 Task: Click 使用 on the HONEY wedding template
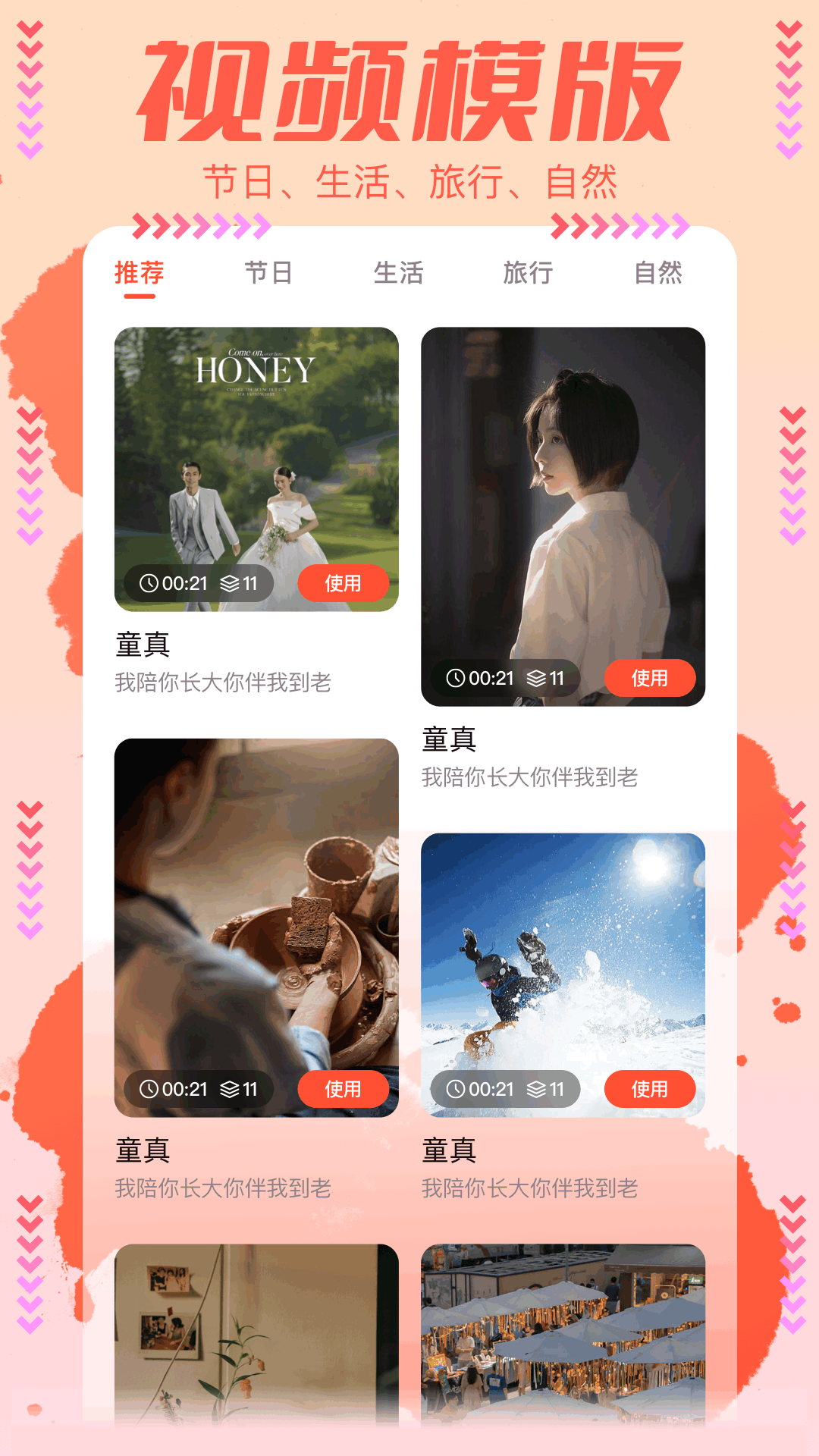pos(343,584)
